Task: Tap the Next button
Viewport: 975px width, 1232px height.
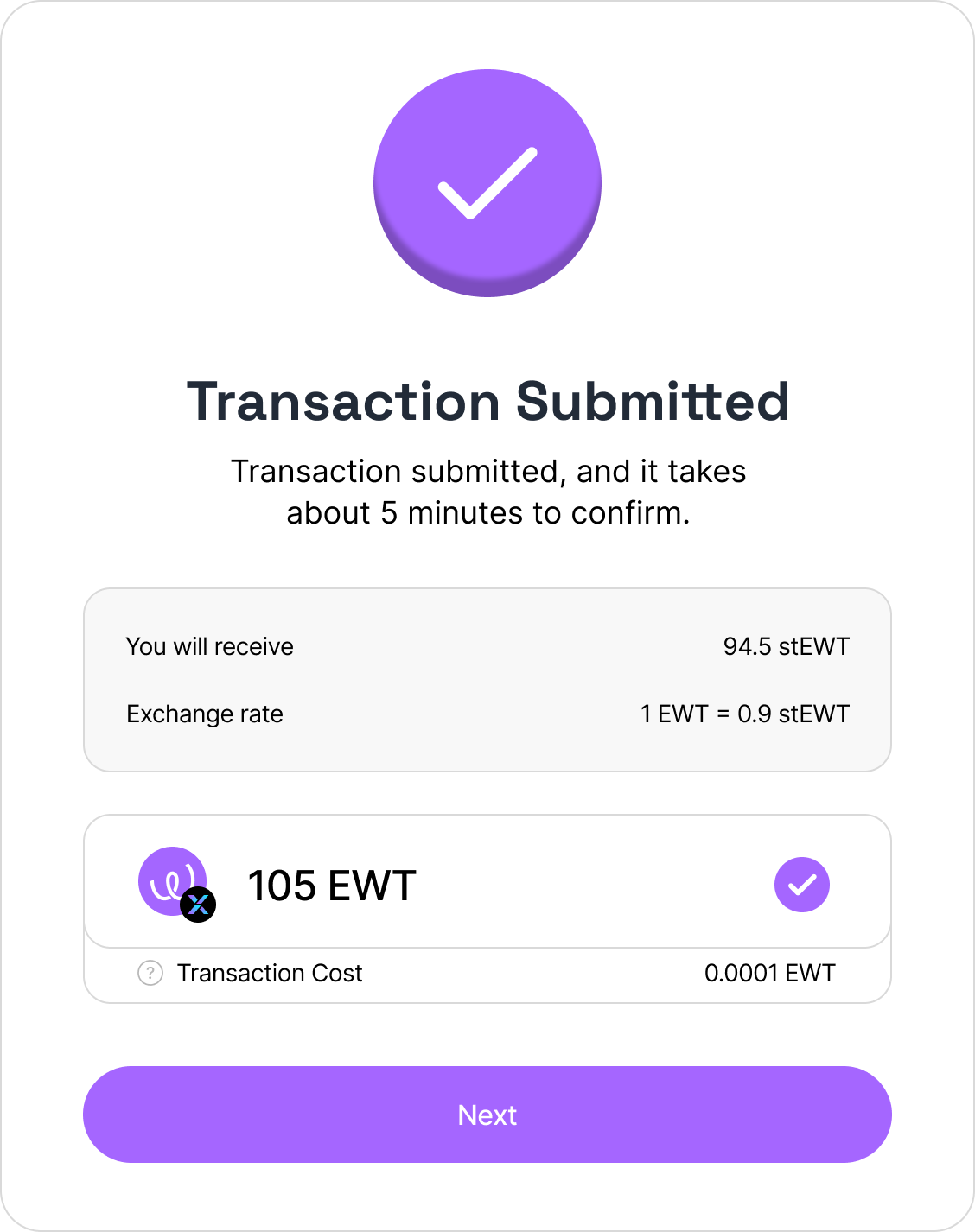Action: click(x=487, y=1115)
